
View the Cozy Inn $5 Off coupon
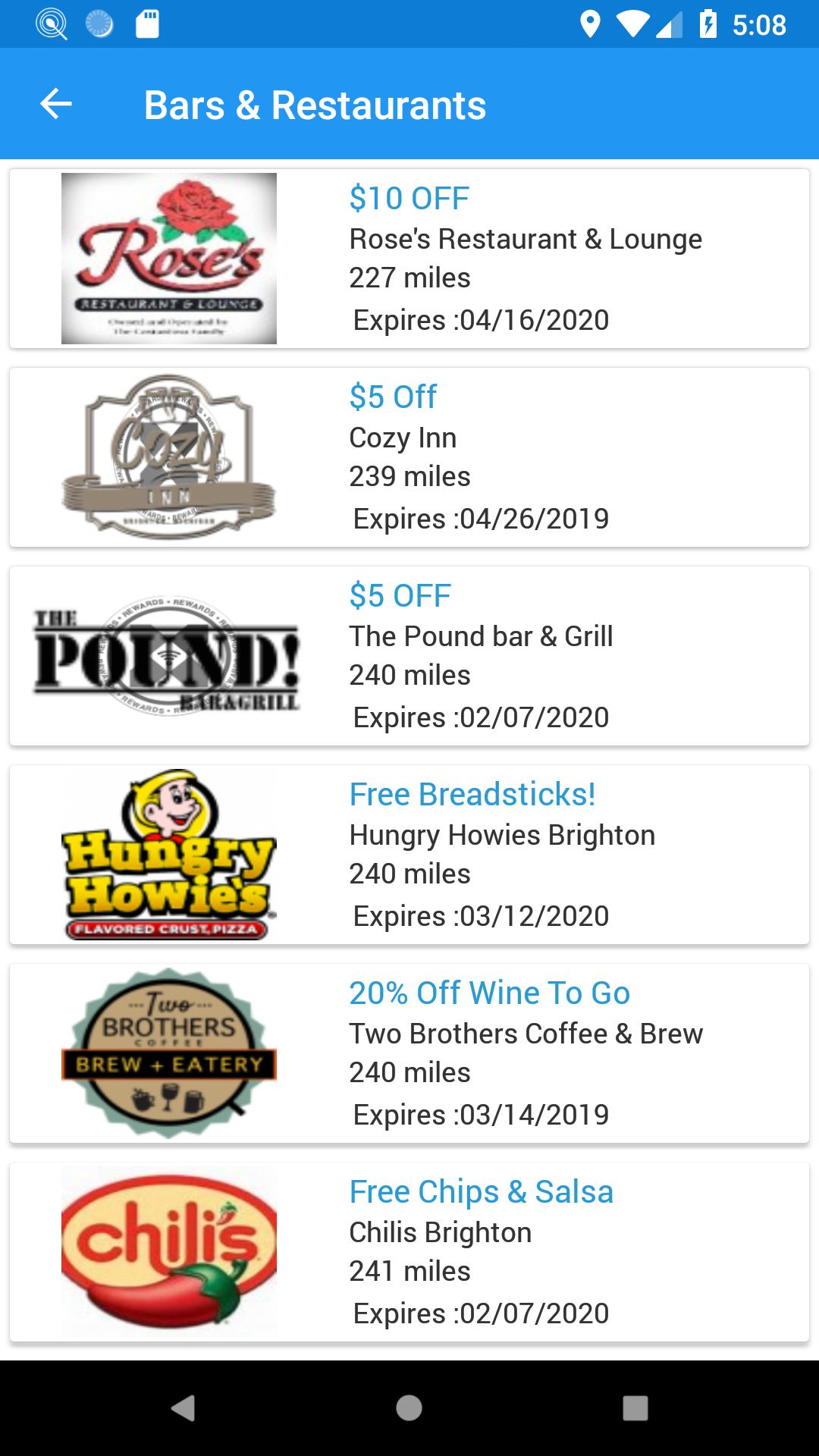409,457
